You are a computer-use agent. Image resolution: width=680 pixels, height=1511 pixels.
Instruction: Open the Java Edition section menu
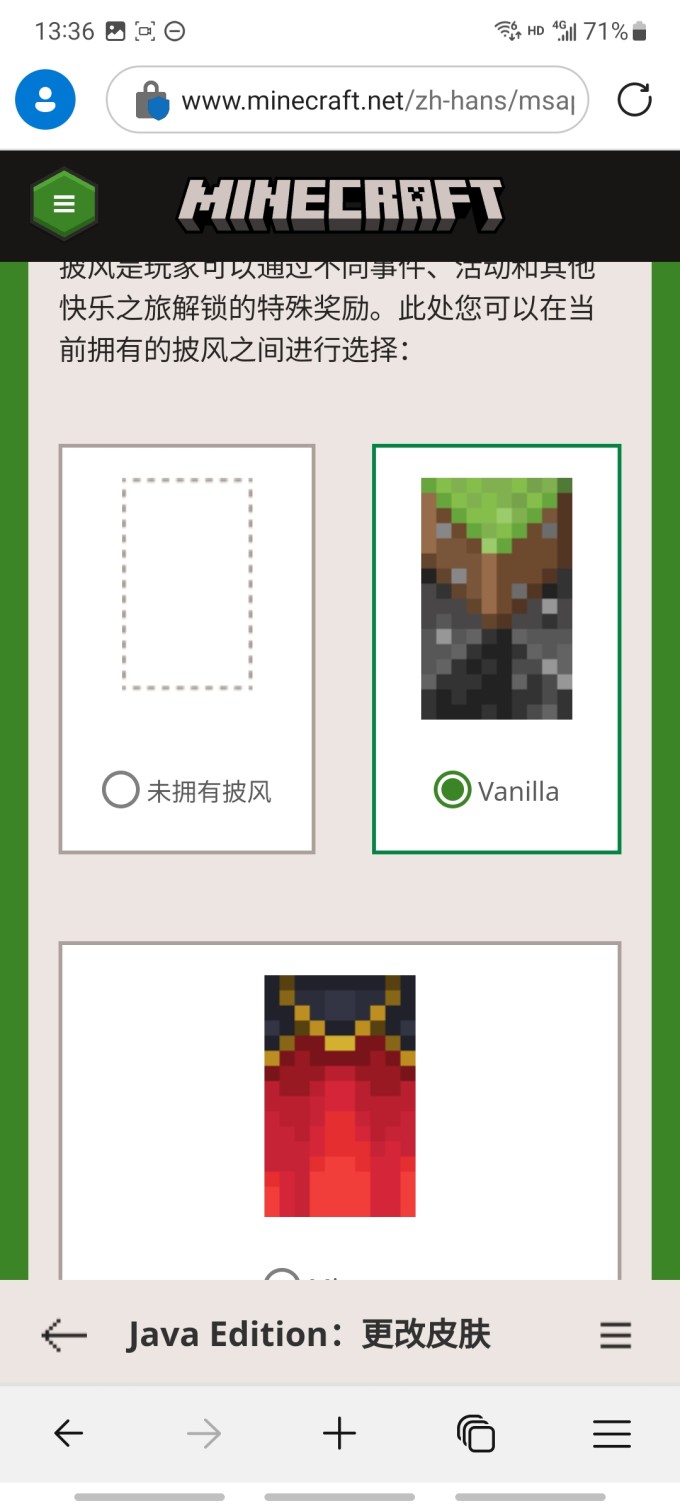615,1334
